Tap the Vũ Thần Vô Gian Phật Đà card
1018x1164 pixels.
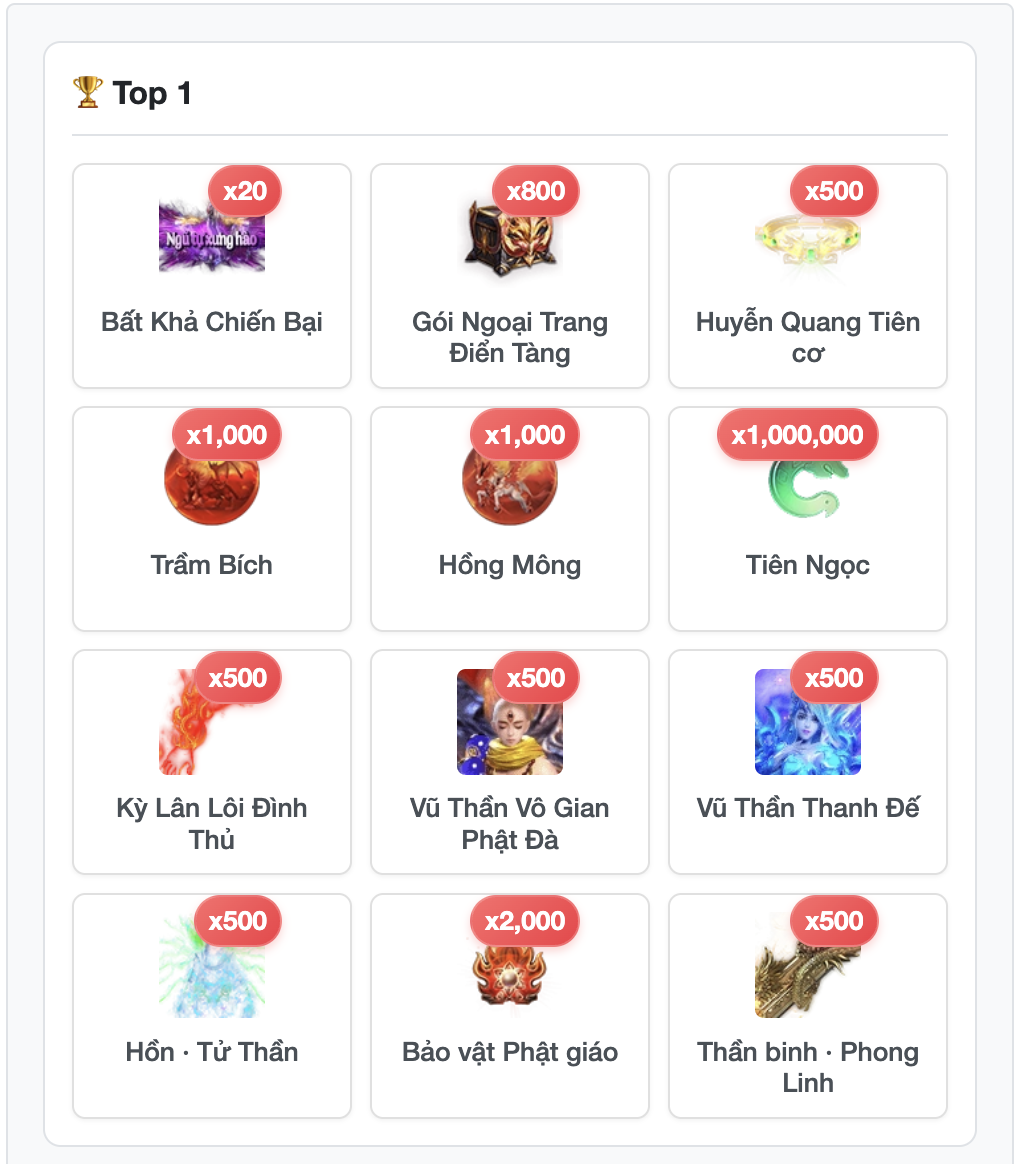[510, 762]
